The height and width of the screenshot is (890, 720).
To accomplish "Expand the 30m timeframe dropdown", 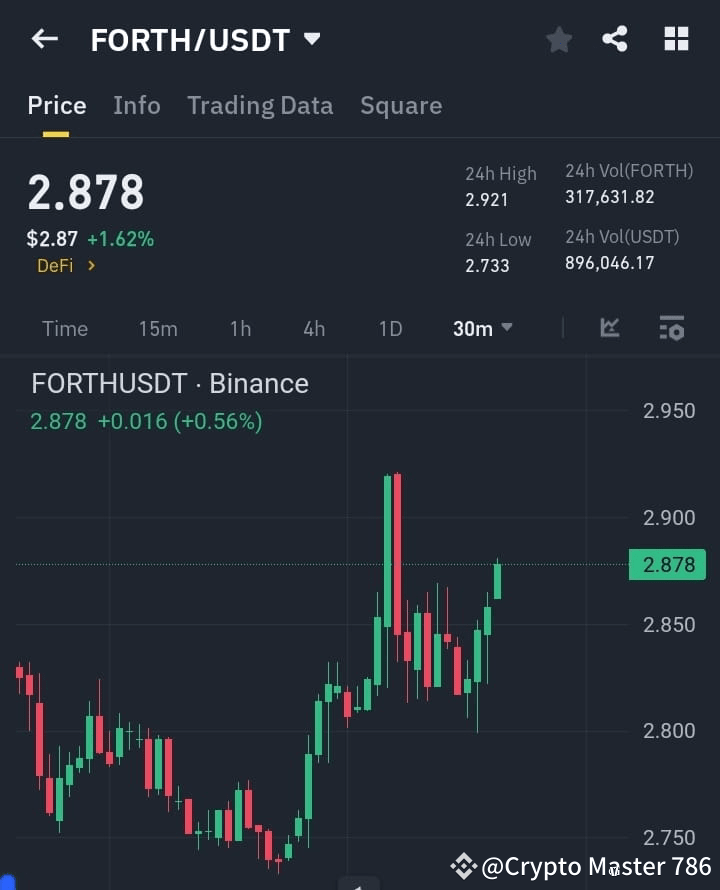I will point(482,328).
